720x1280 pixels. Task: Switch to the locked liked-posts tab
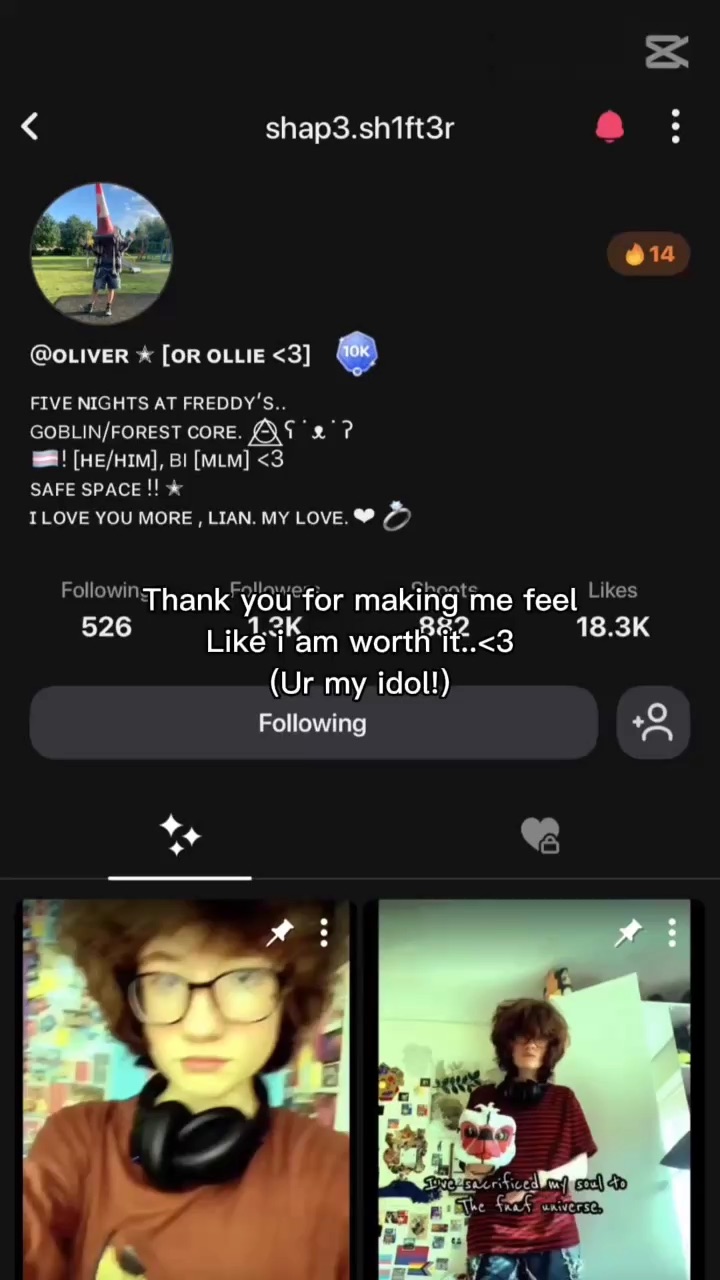click(540, 835)
